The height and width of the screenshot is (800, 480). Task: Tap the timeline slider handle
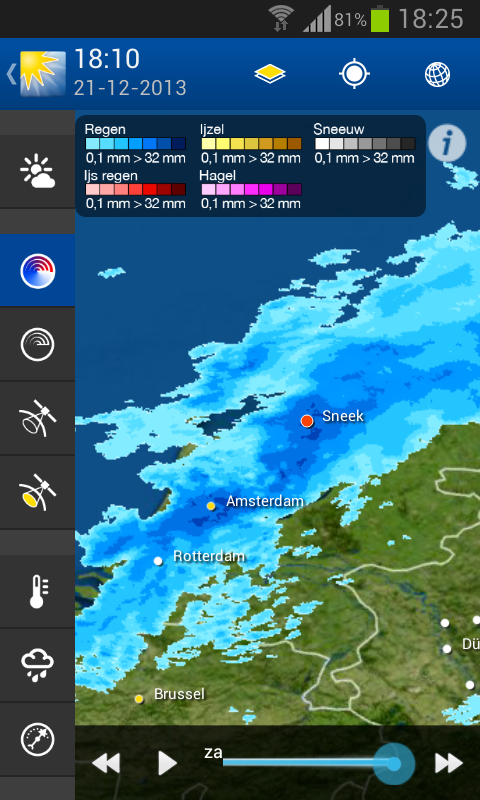(394, 764)
